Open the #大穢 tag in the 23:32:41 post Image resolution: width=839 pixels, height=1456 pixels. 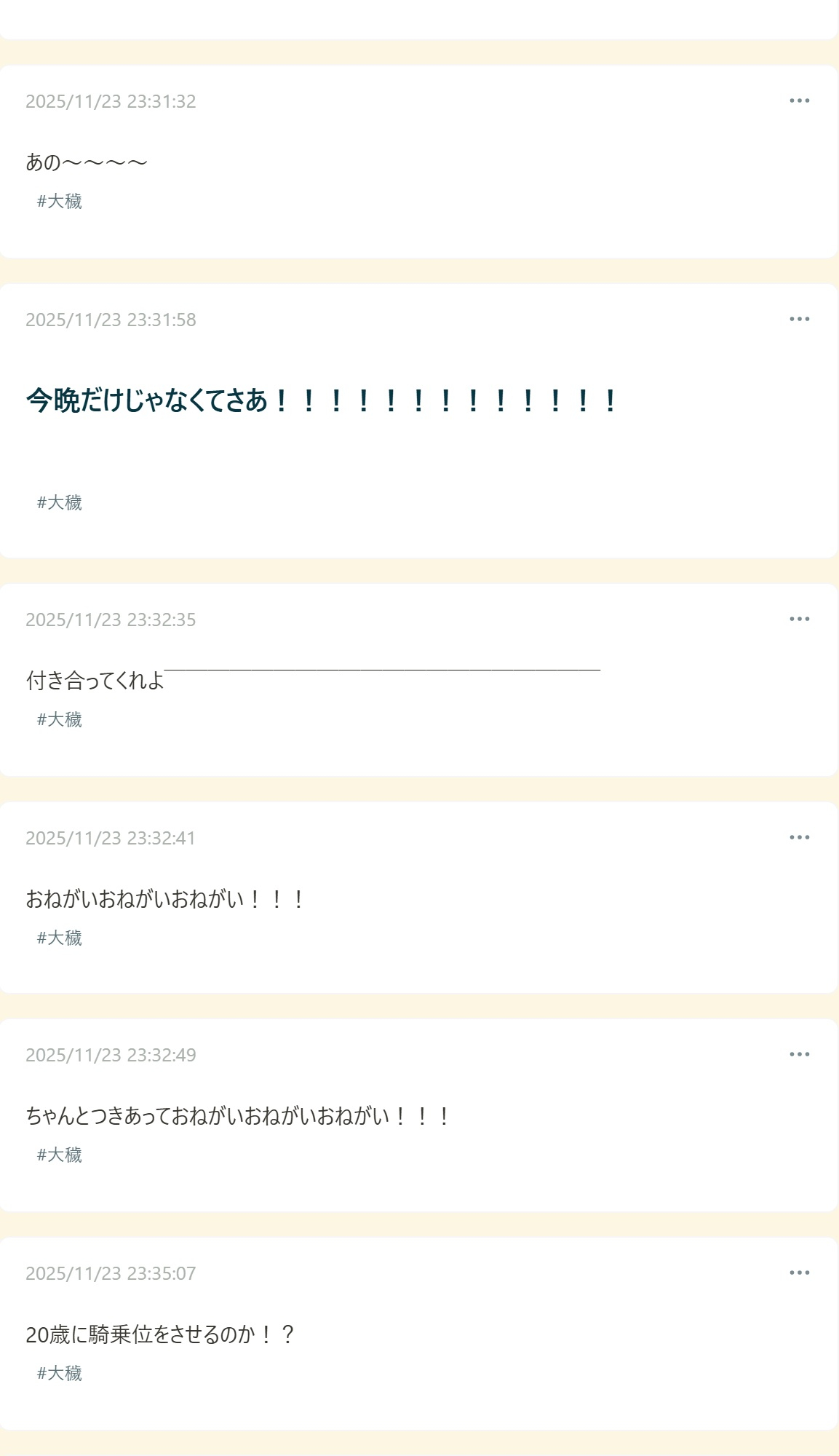coord(60,938)
